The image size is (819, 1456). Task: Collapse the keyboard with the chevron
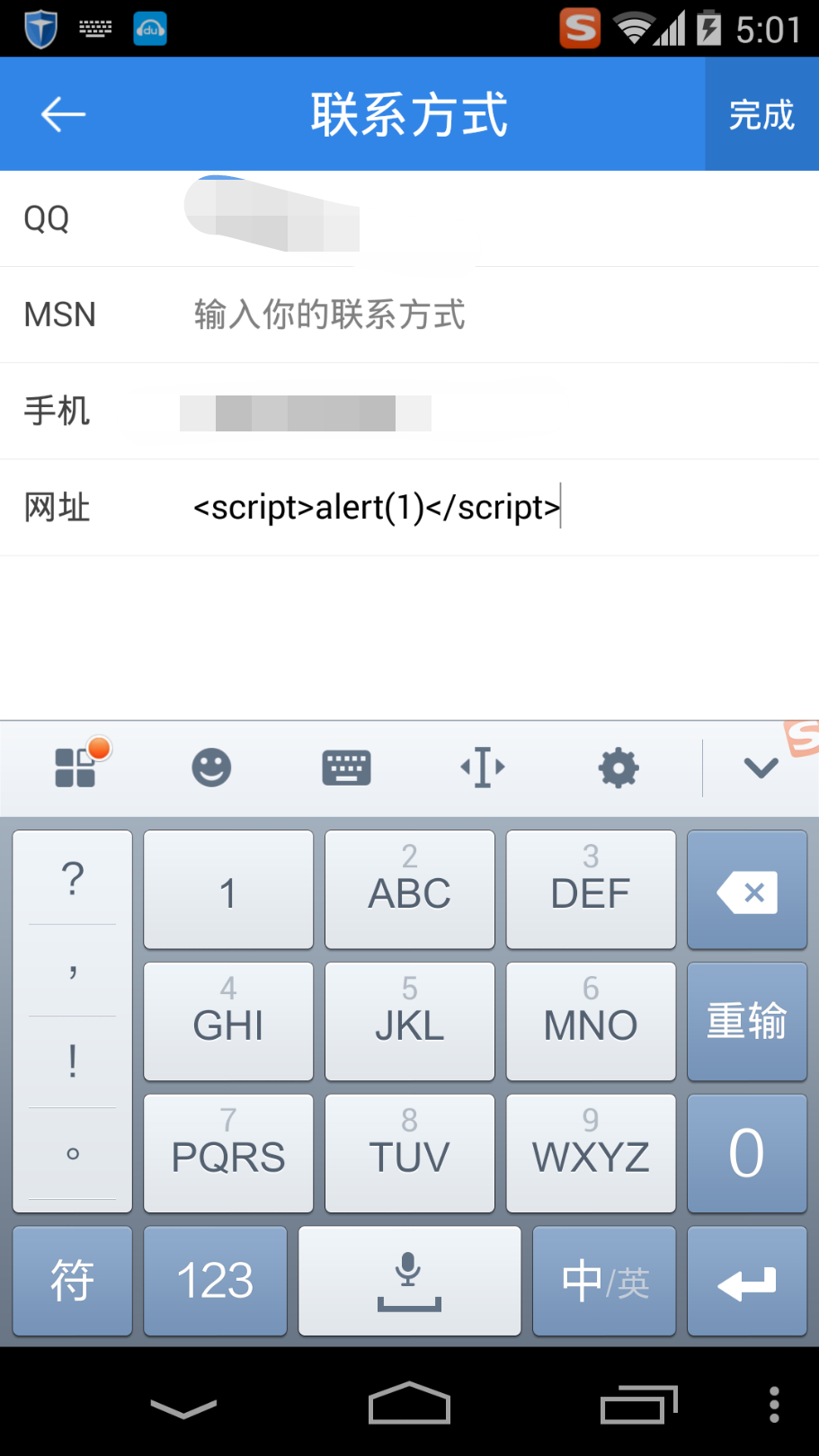click(761, 768)
